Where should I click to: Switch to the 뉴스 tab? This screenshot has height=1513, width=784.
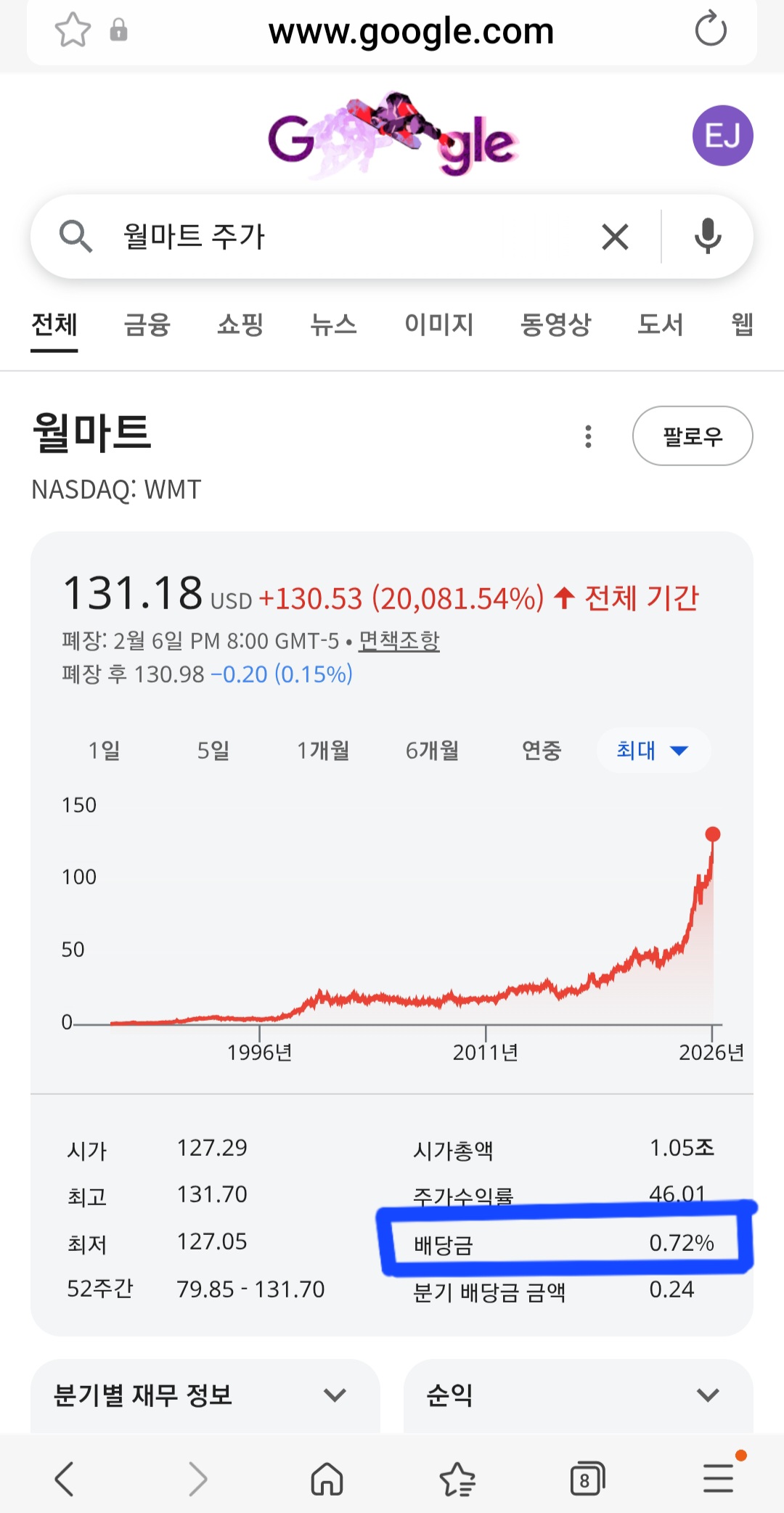coord(333,324)
